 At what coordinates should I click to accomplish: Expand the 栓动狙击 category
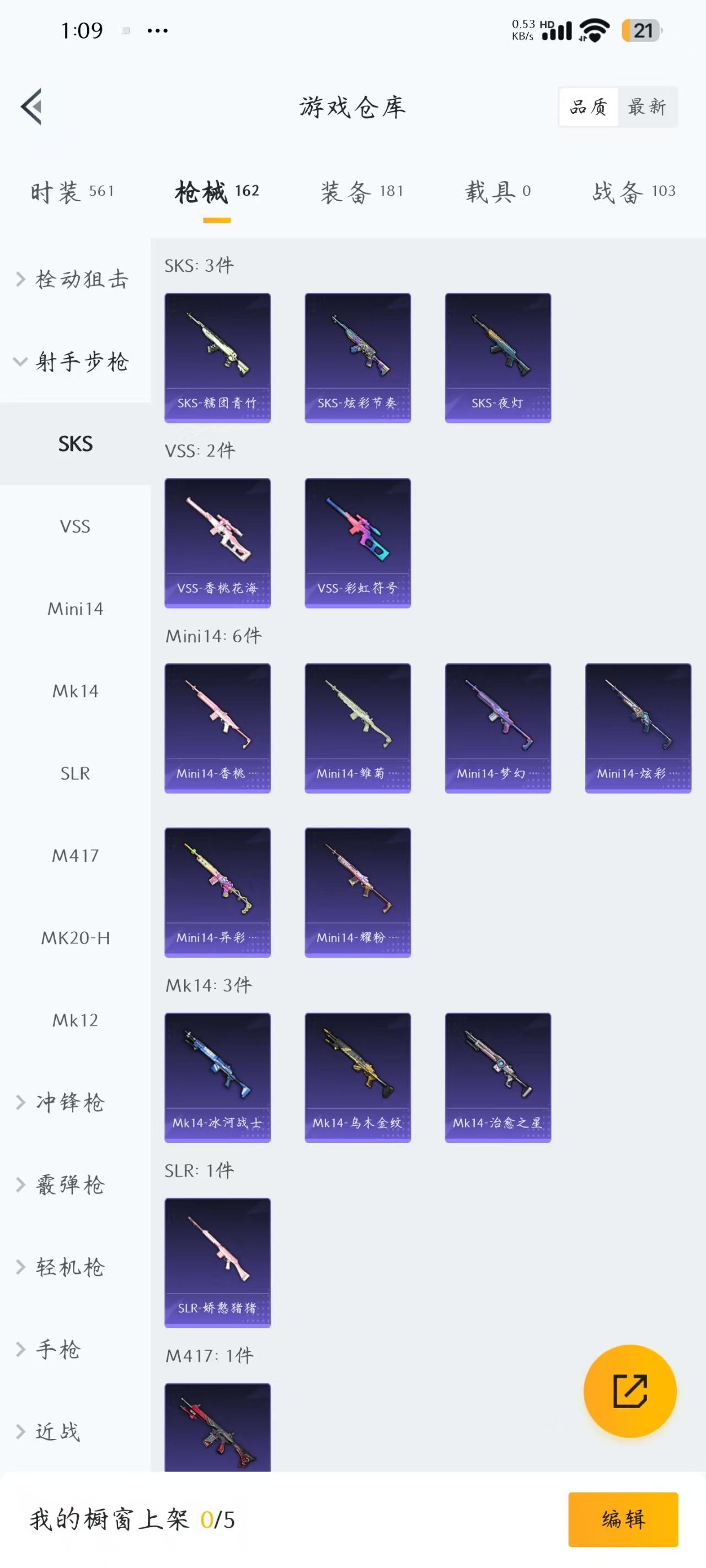(x=73, y=280)
